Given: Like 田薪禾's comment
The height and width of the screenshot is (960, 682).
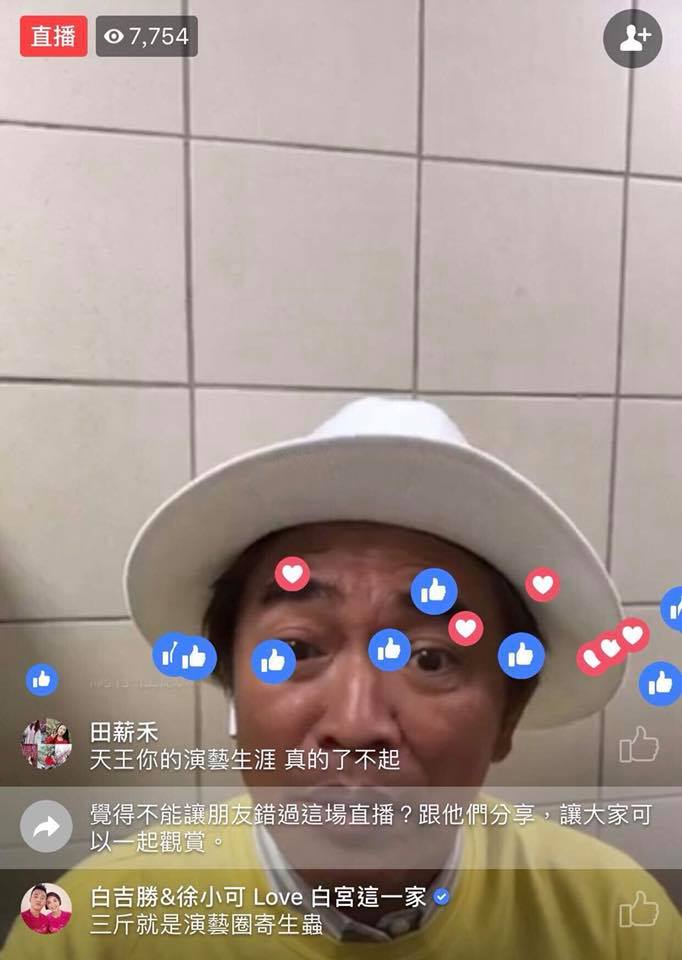Looking at the screenshot, I should 638,745.
